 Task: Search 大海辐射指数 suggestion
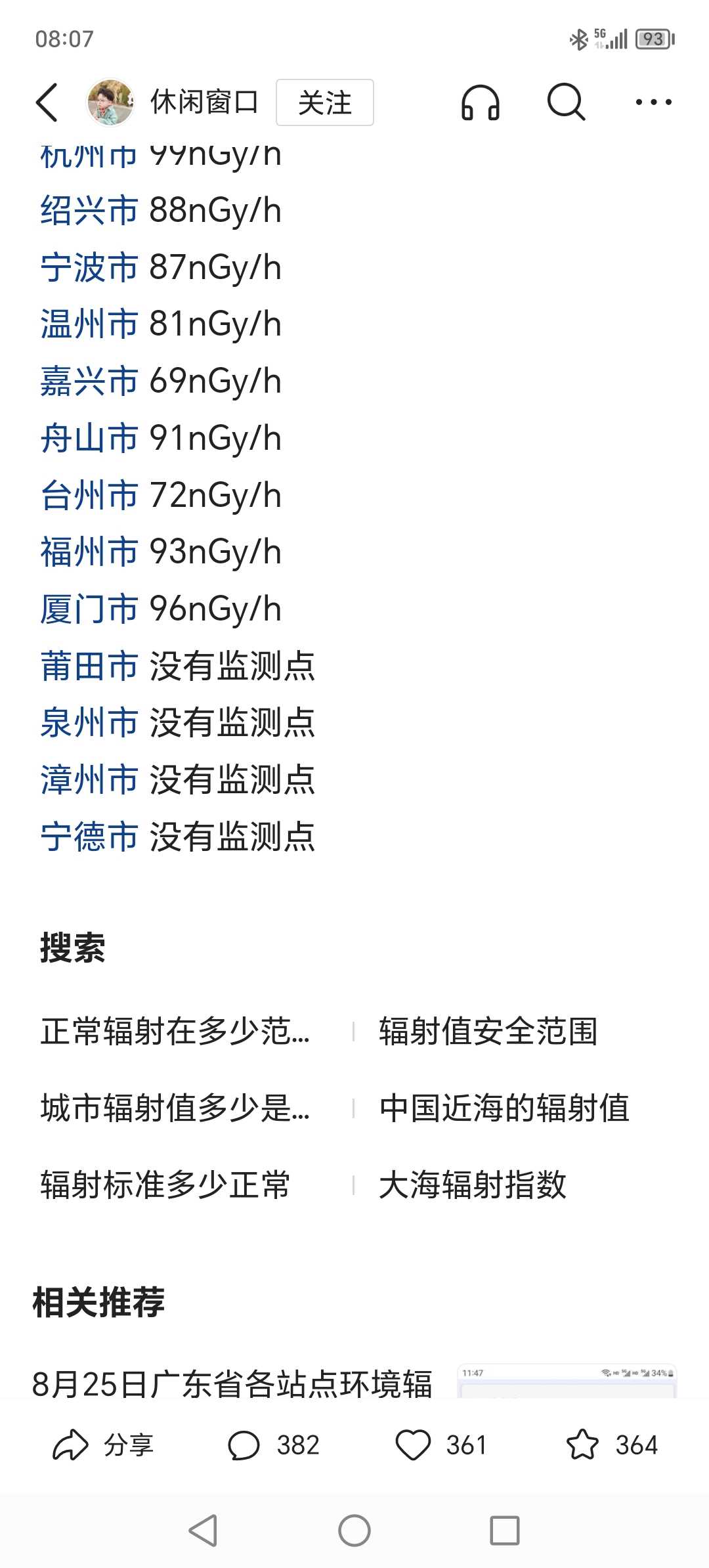point(473,1185)
